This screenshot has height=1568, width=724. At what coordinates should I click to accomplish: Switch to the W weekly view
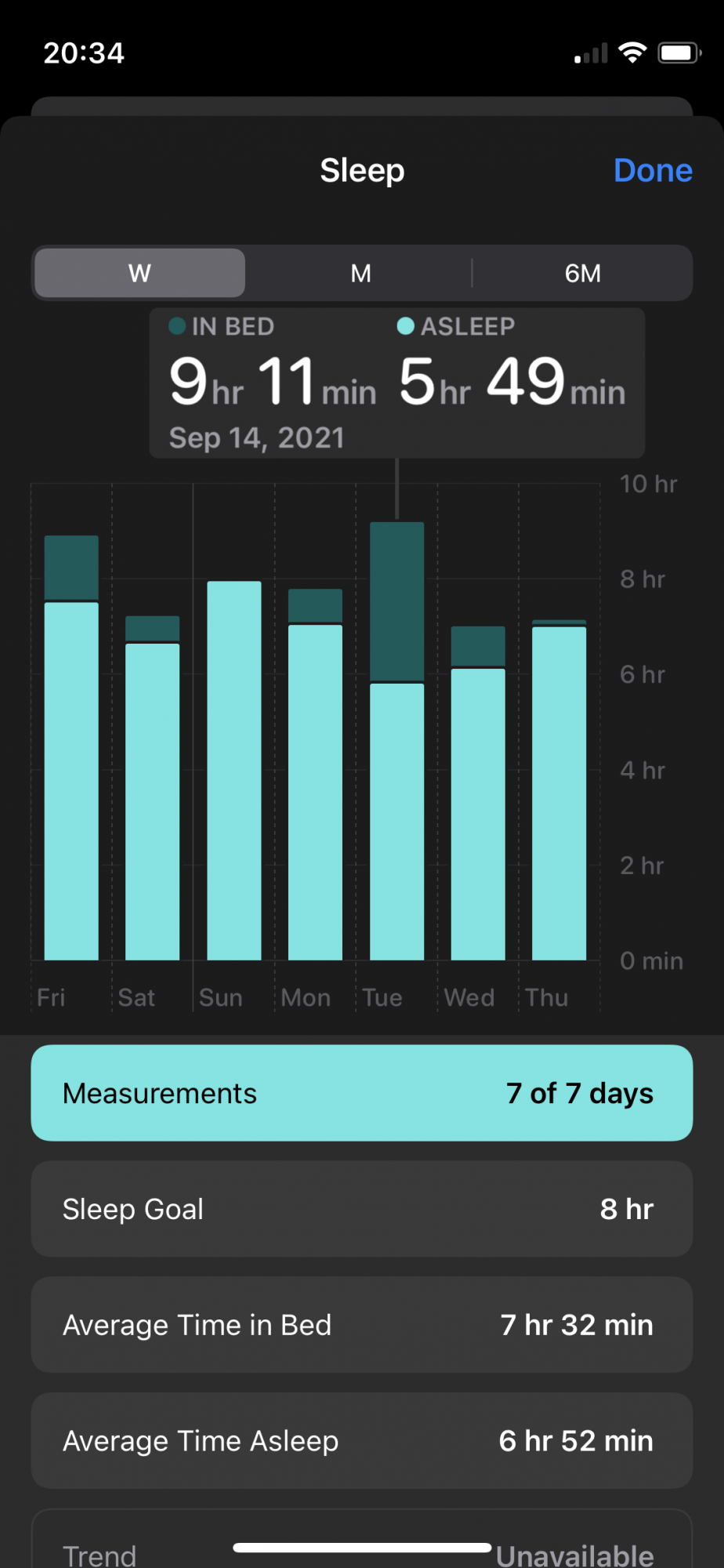pyautogui.click(x=139, y=273)
